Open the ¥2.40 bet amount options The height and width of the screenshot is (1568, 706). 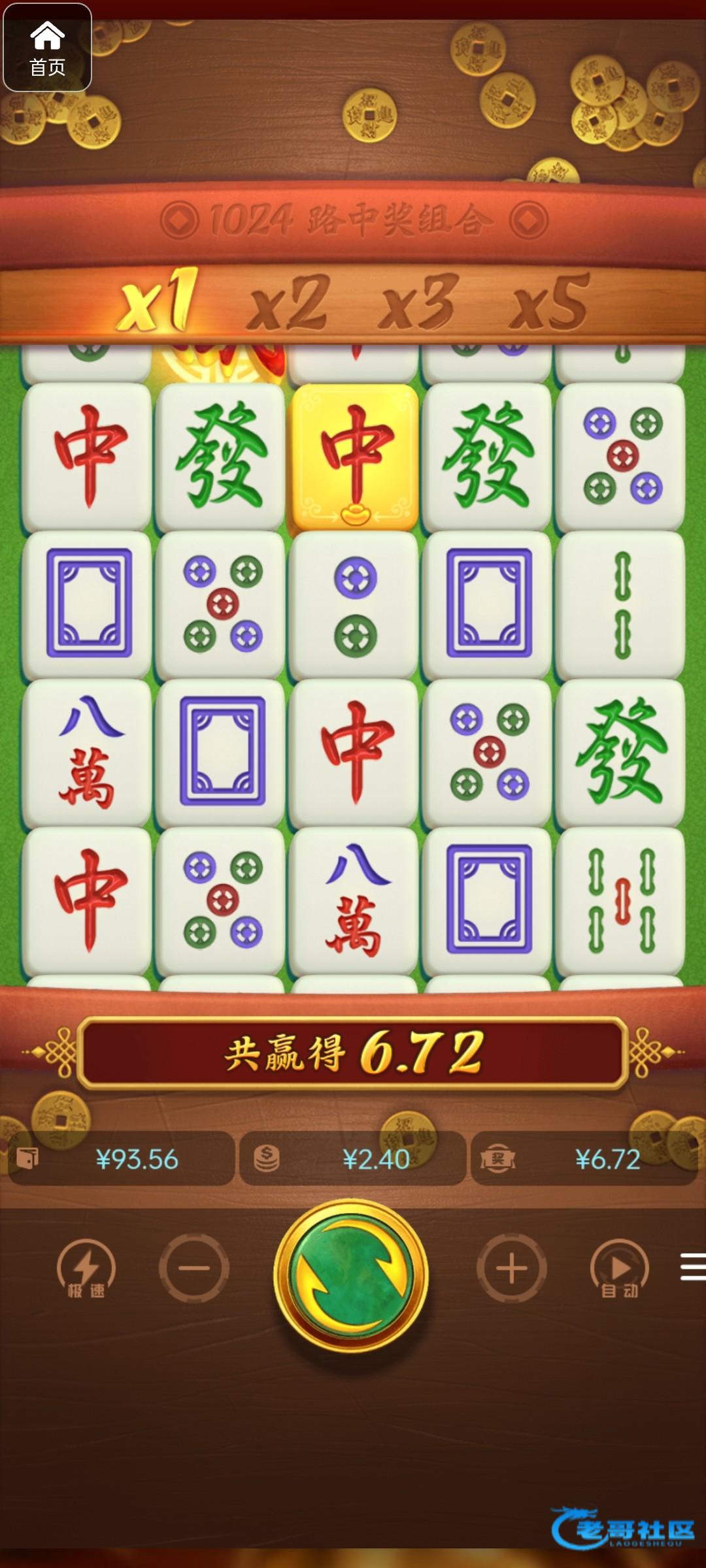click(x=353, y=1159)
